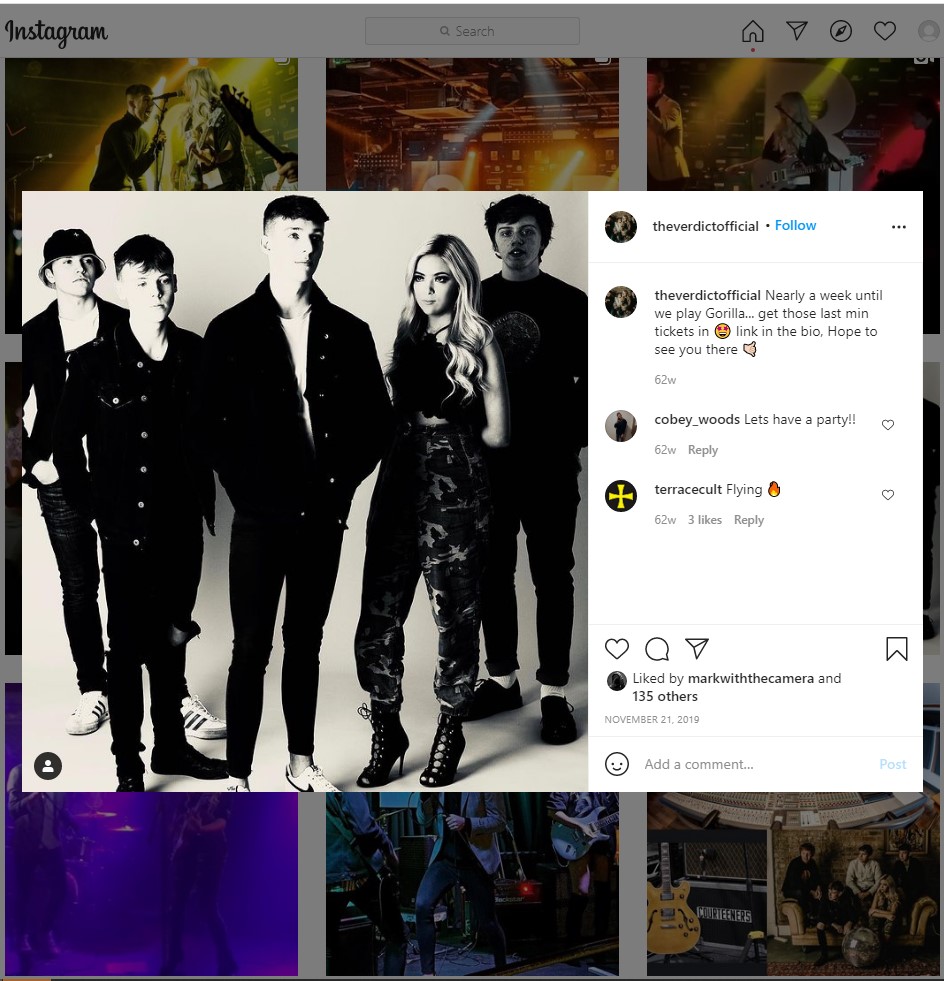Open the post's three-dot options menu

[898, 227]
